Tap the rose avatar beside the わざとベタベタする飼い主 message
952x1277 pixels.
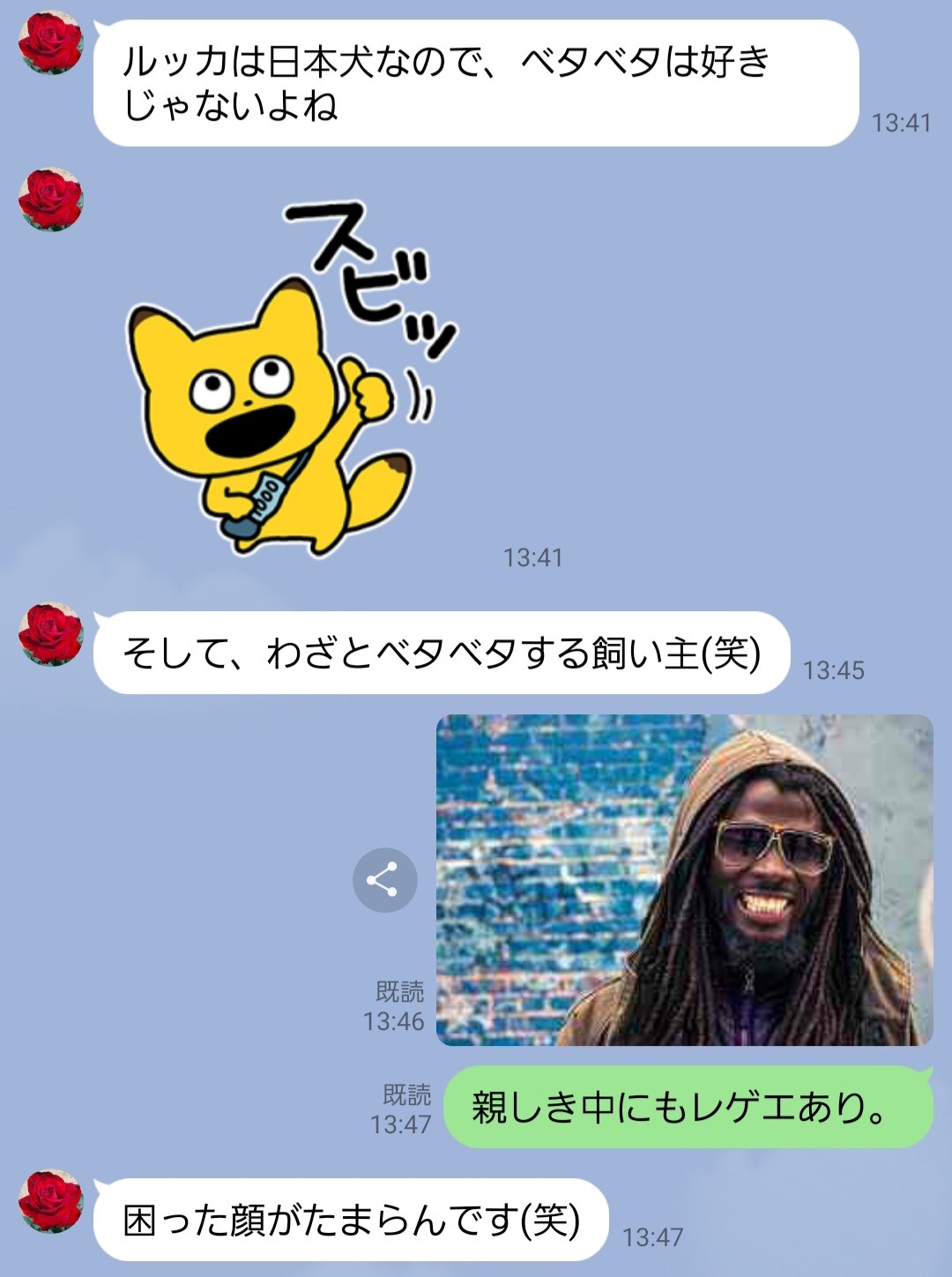click(51, 634)
